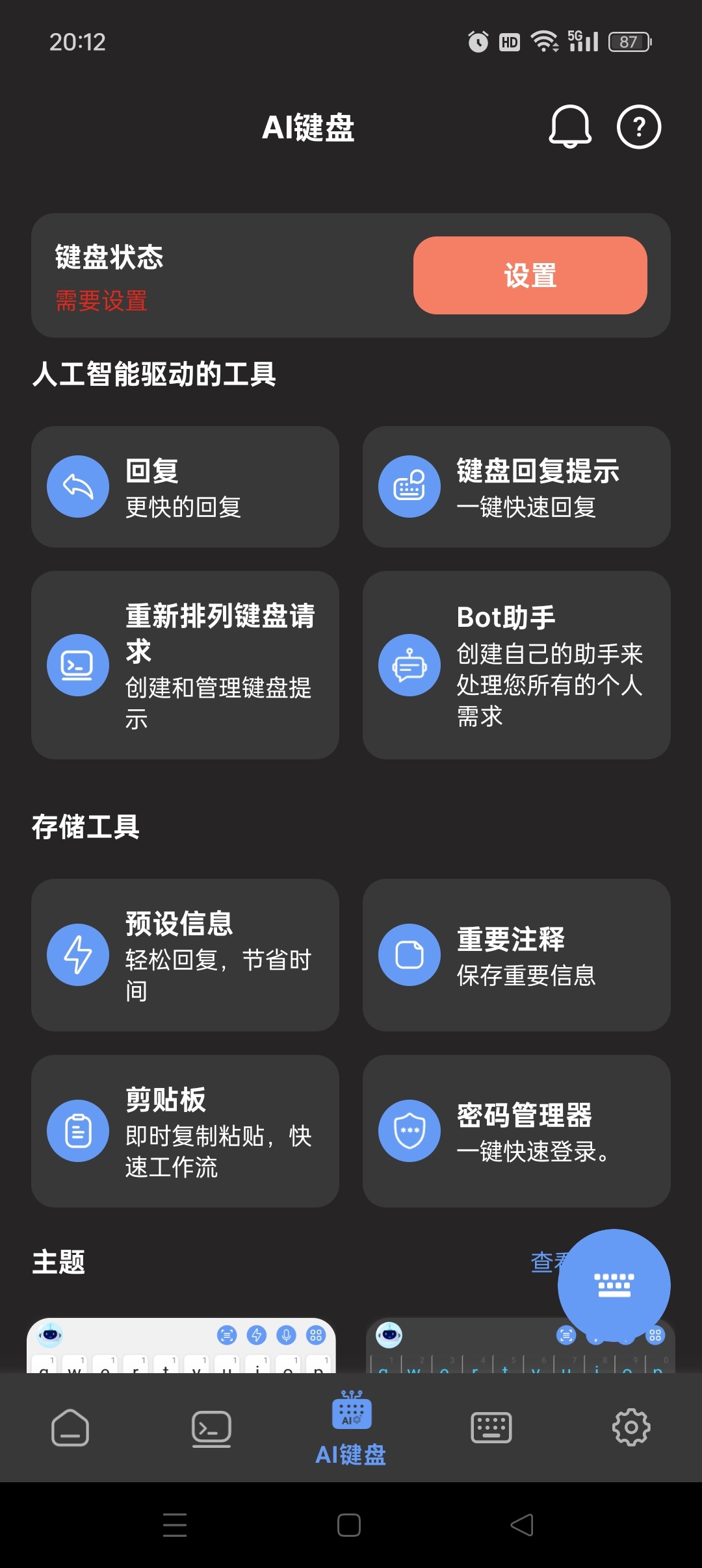The height and width of the screenshot is (1568, 702).
Task: Open the 重要注释 note icon
Action: point(409,955)
